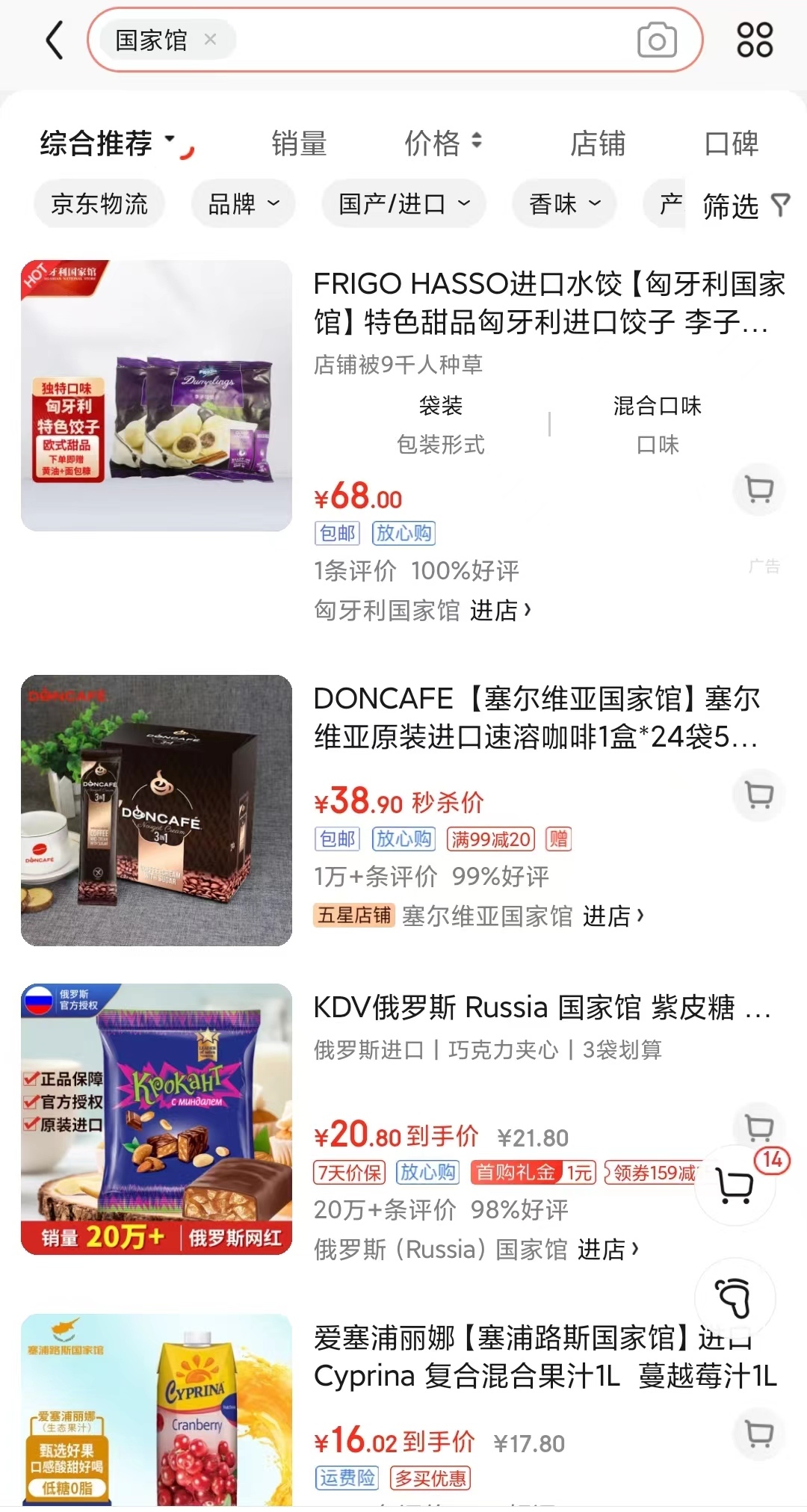This screenshot has width=807, height=1512.
Task: Switch results layout with grid icon
Action: tap(754, 40)
